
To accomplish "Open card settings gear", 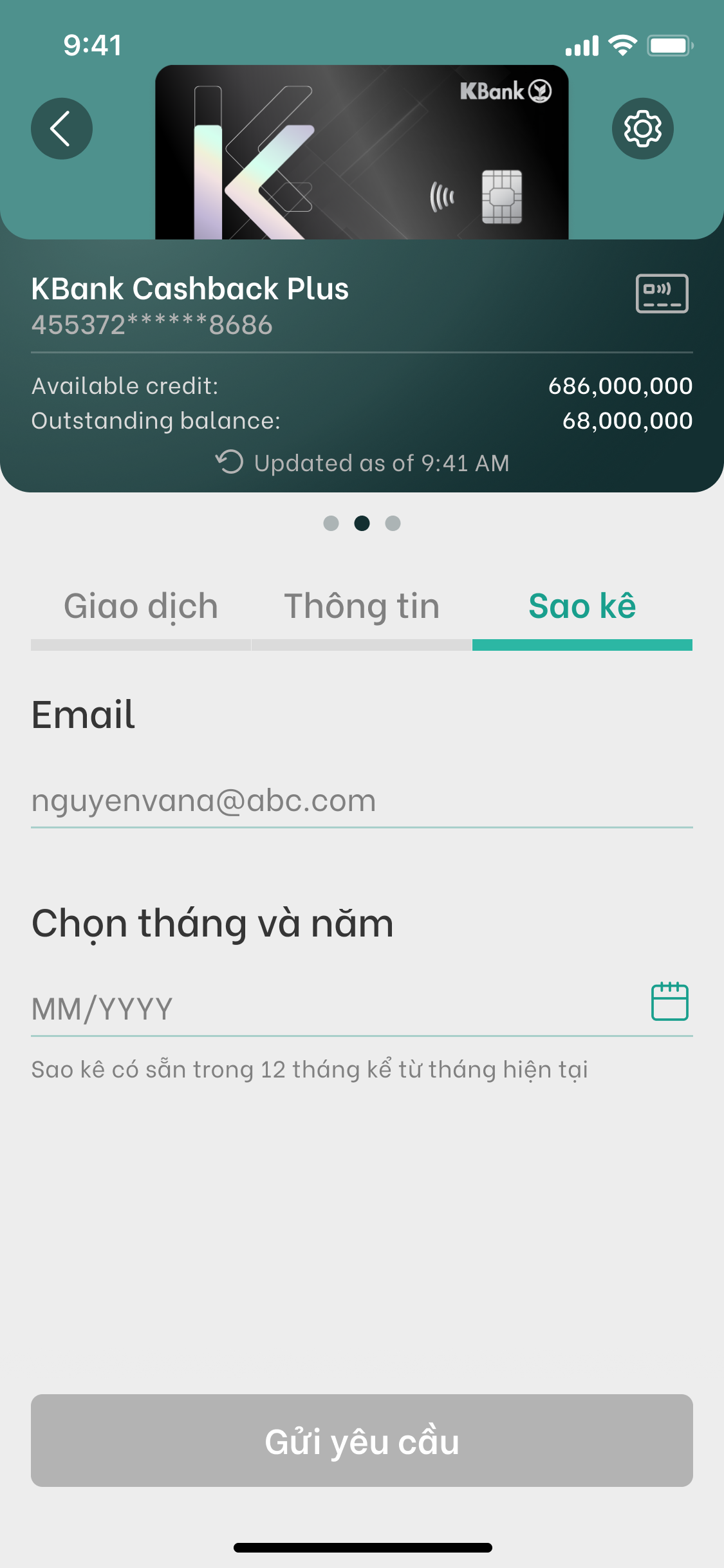I will tap(642, 129).
